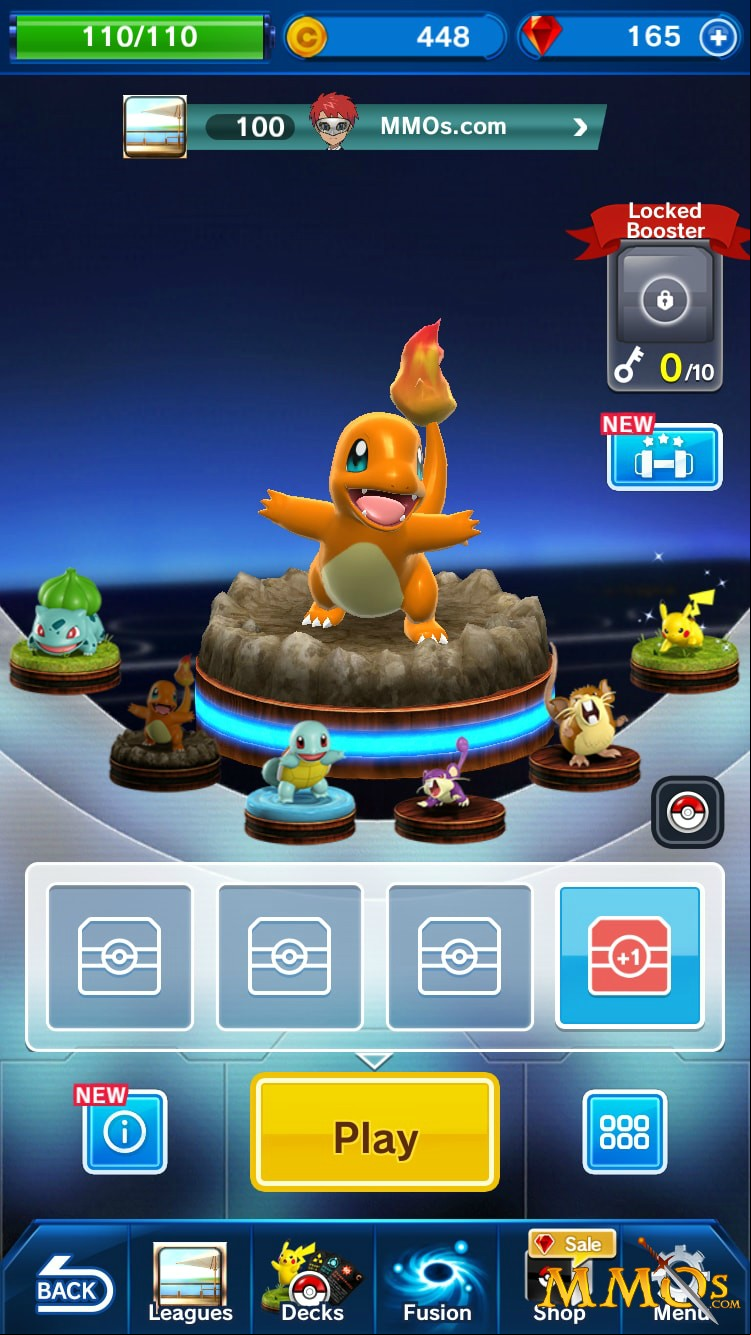The image size is (751, 1335).
Task: Open the new info button
Action: (125, 1132)
